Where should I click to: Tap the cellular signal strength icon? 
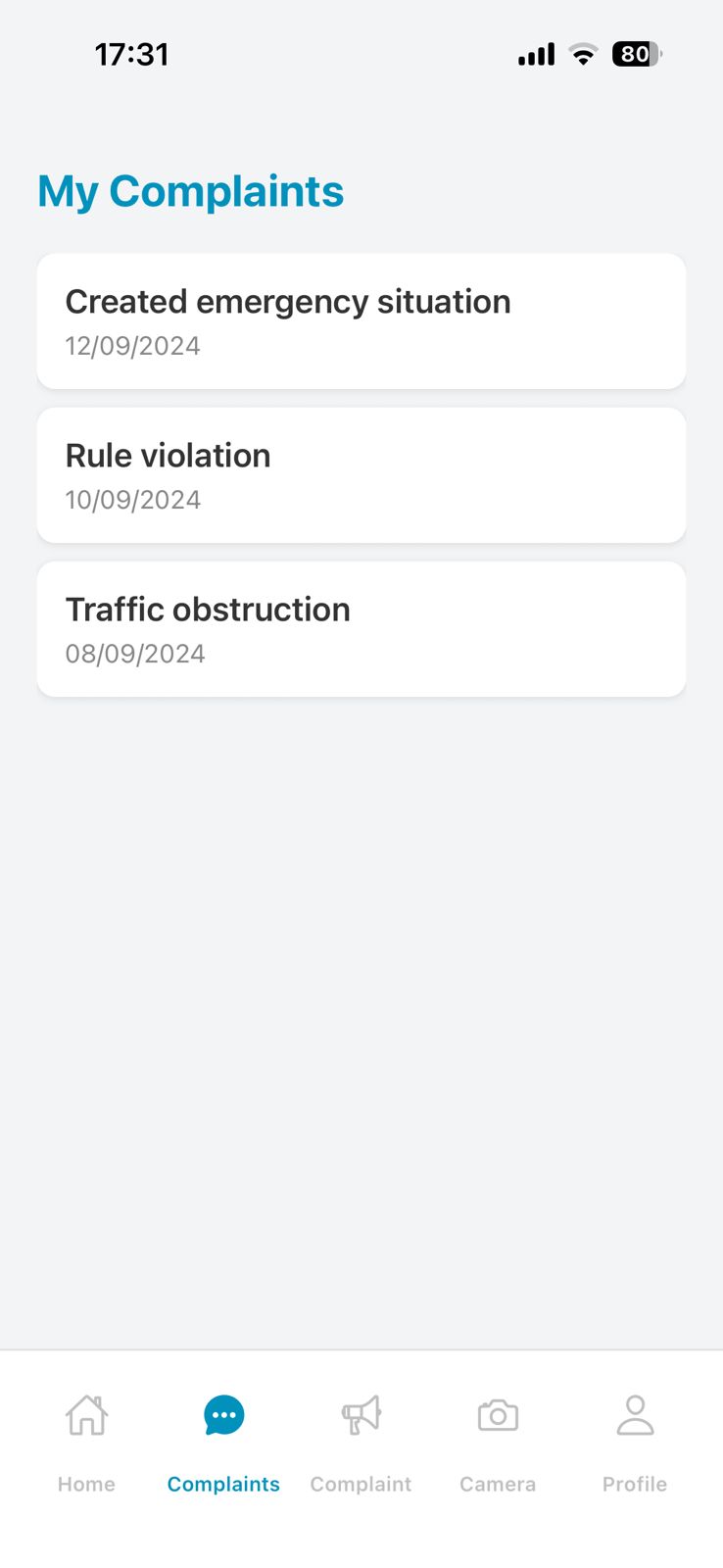coord(535,54)
